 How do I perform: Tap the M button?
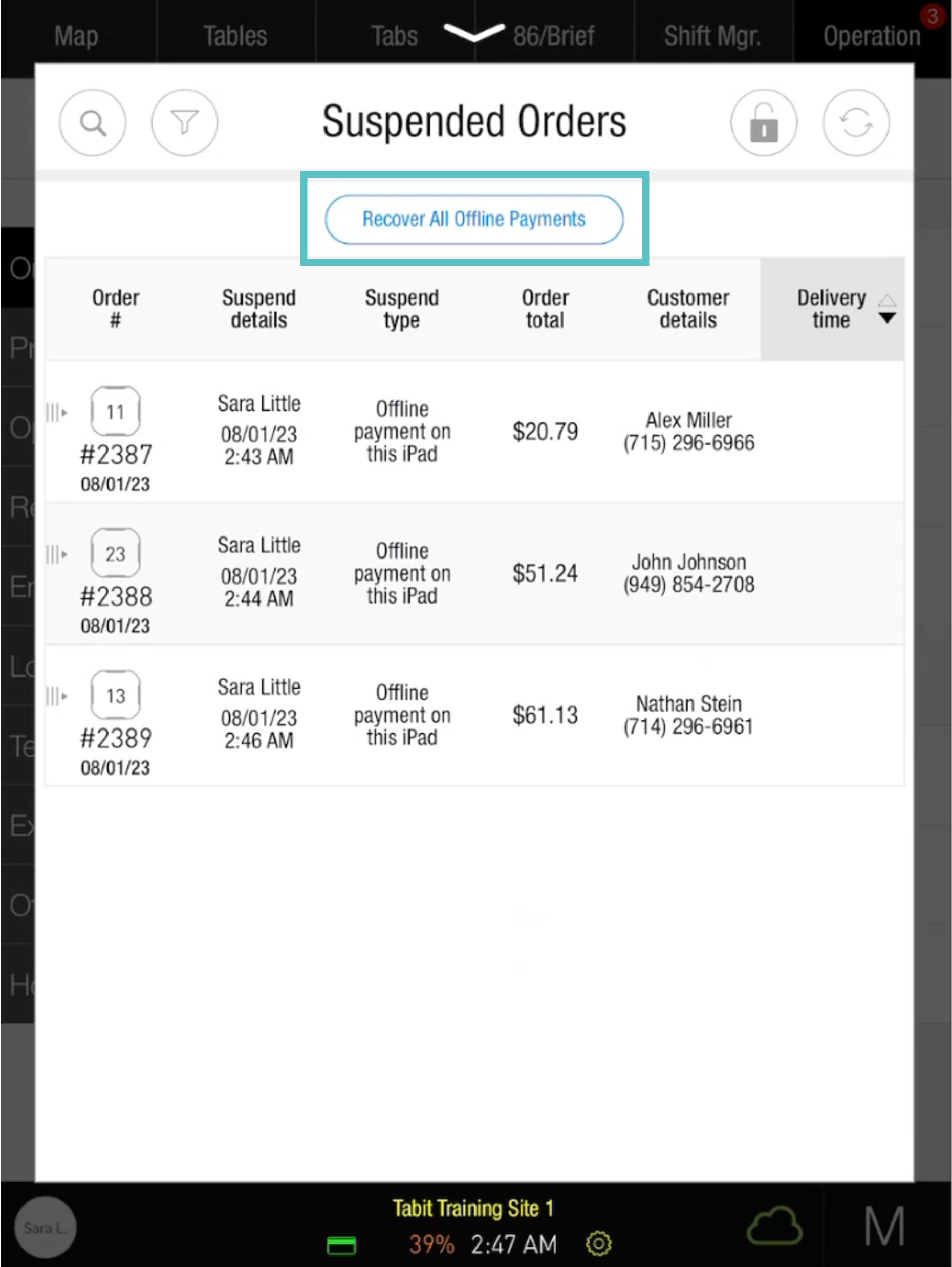click(884, 1227)
